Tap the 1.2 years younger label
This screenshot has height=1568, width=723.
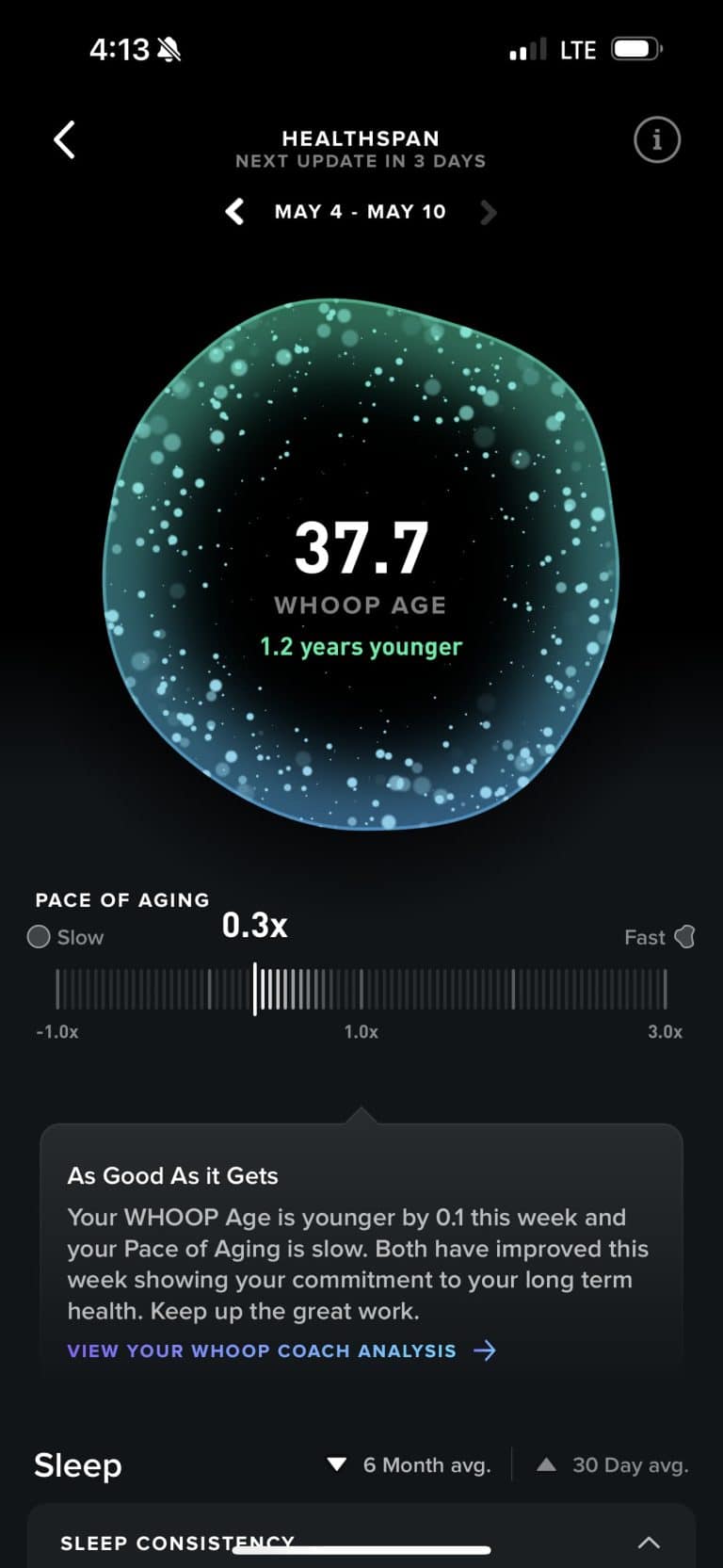(361, 647)
